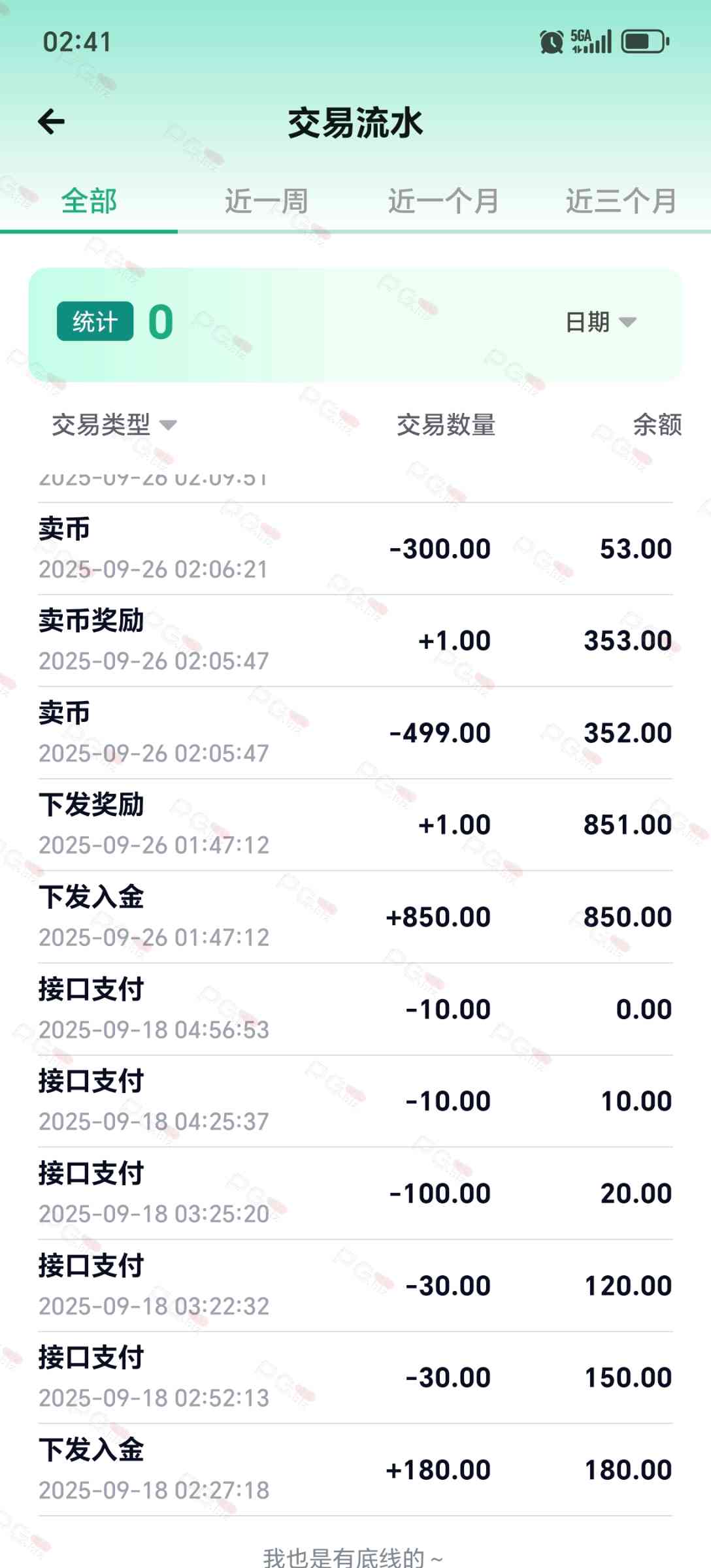Filter by 近三个月 tab
711x1568 pixels.
(x=620, y=201)
